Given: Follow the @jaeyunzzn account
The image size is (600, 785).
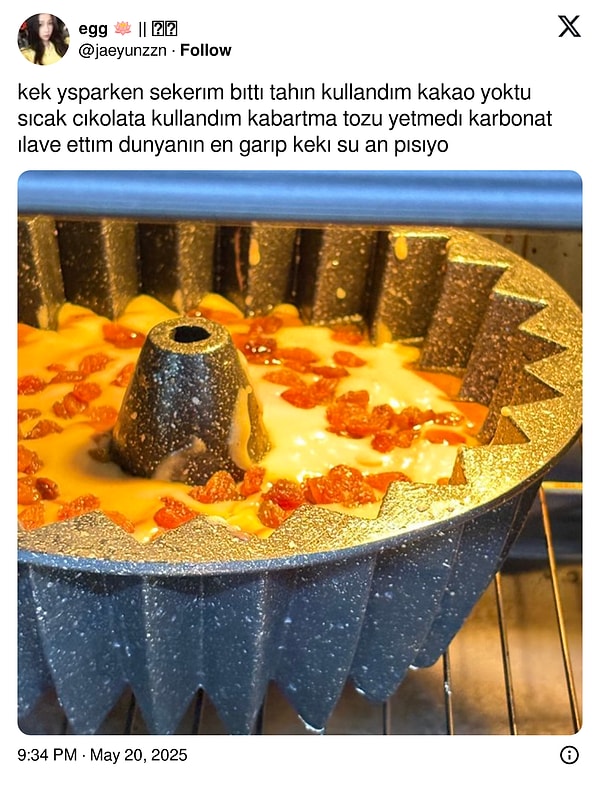Looking at the screenshot, I should click(205, 50).
